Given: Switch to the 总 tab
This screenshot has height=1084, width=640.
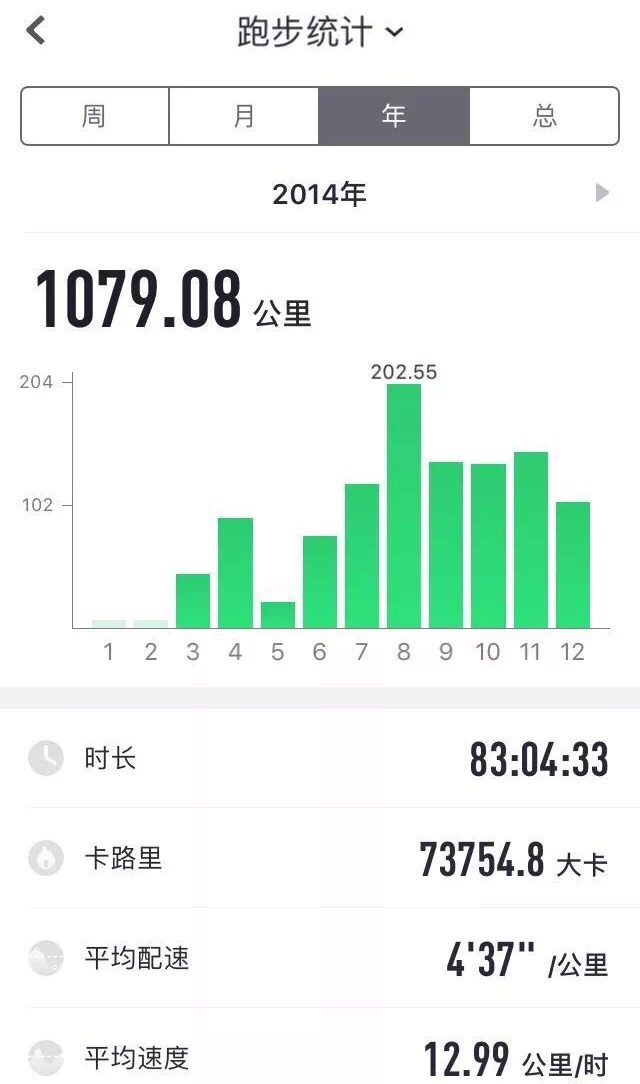Looking at the screenshot, I should (x=544, y=115).
